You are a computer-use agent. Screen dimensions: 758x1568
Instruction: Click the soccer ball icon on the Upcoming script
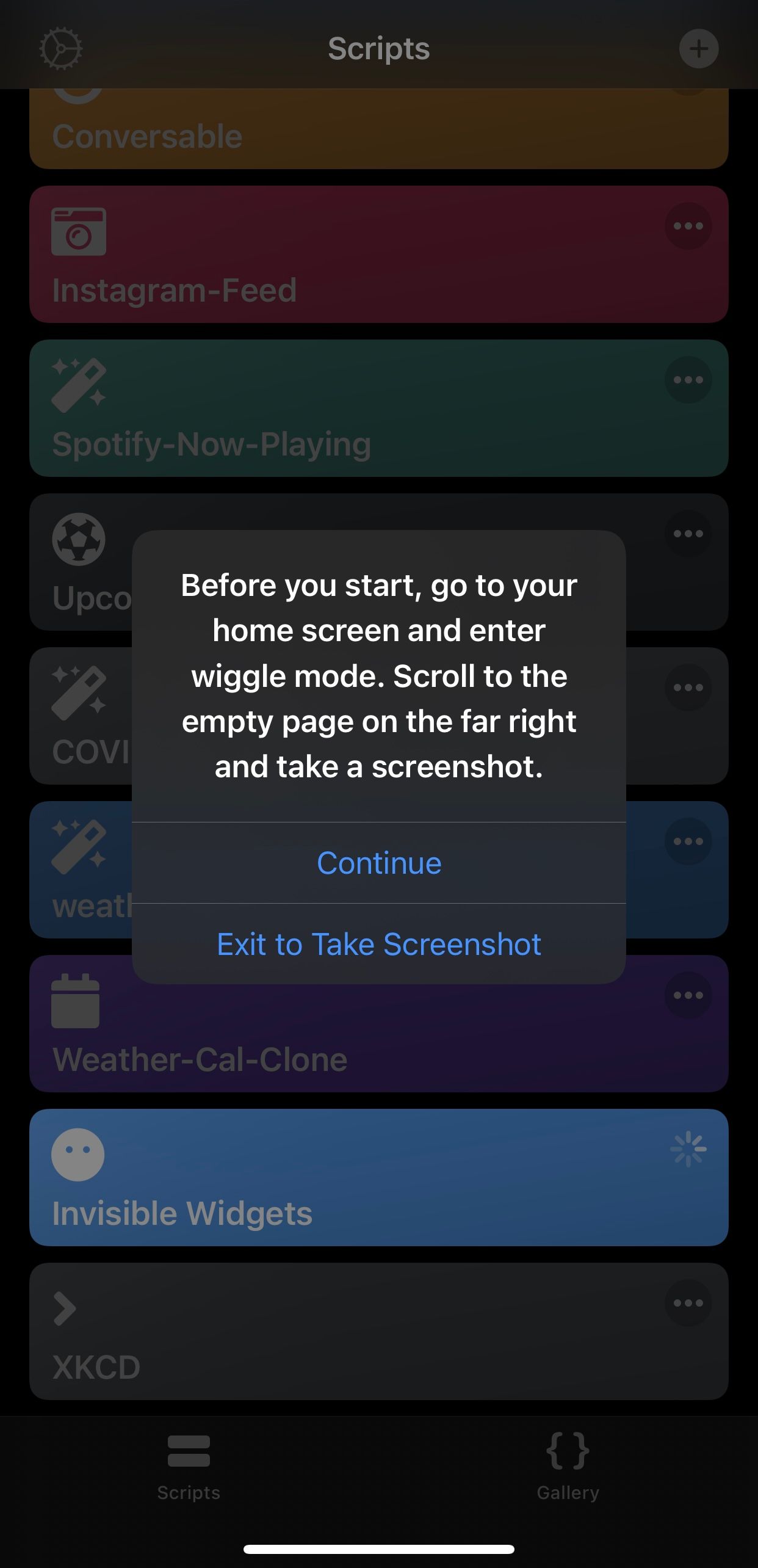[78, 540]
